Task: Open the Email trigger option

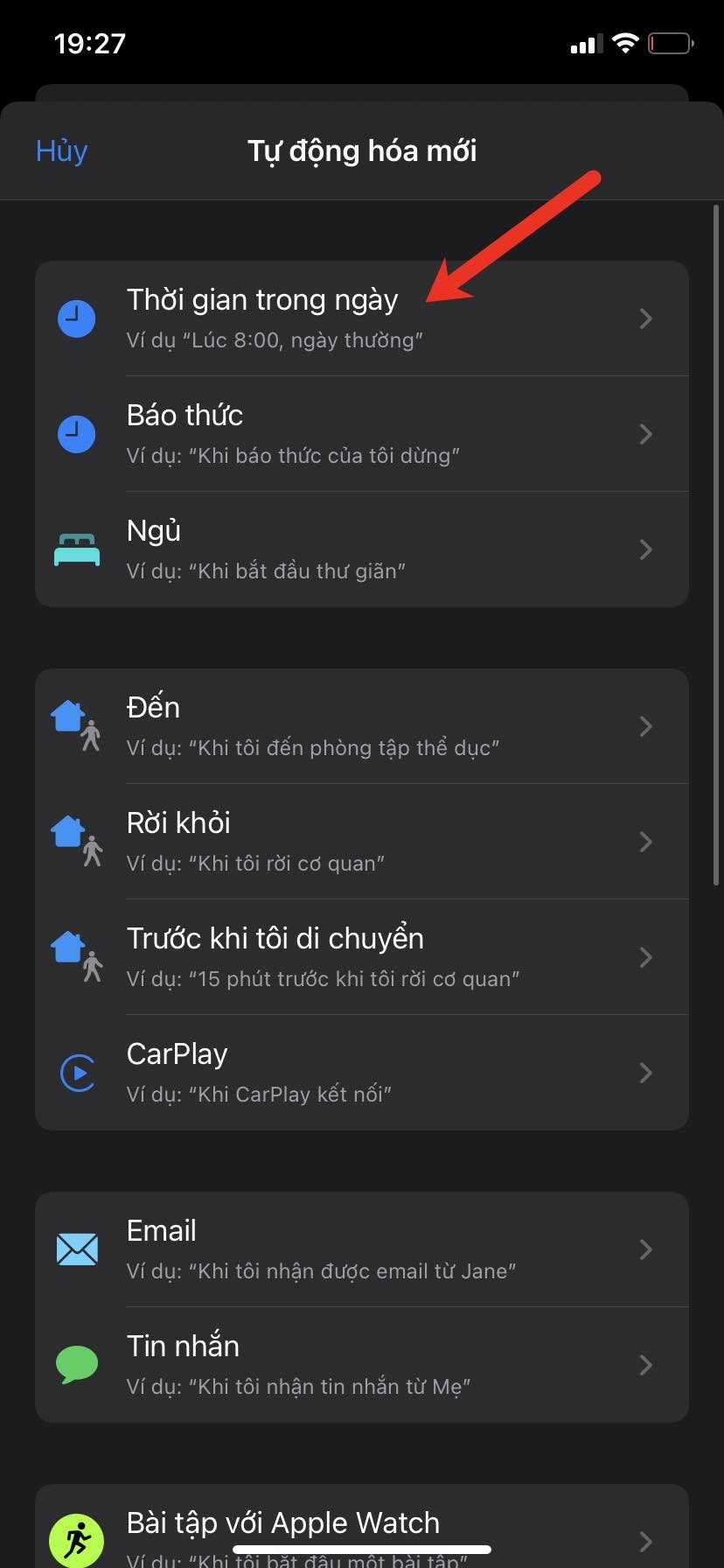Action: click(x=361, y=1249)
